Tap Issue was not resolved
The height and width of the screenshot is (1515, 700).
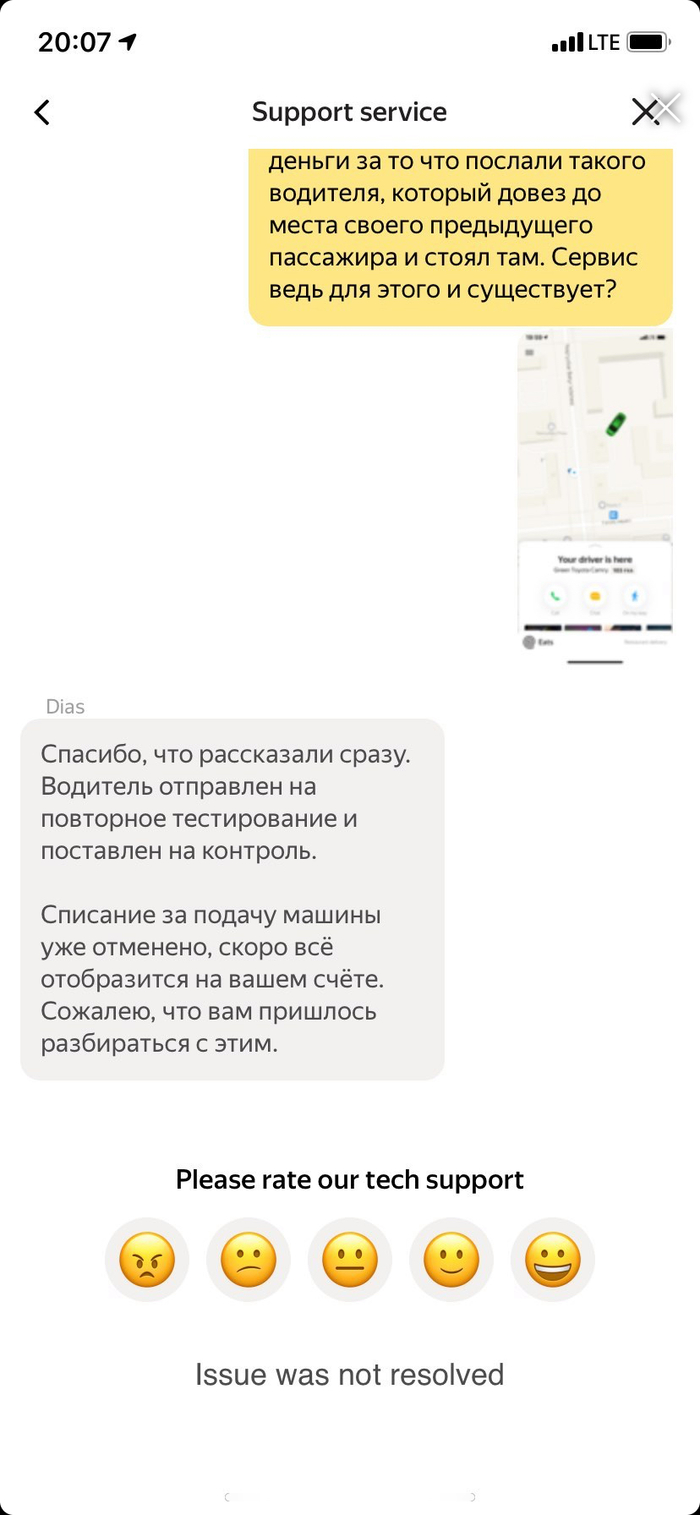click(349, 1374)
